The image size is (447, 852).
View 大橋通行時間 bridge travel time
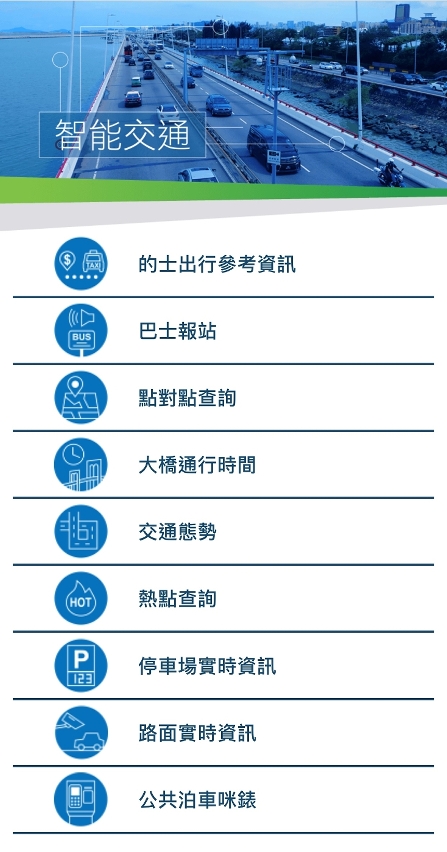pyautogui.click(x=223, y=465)
